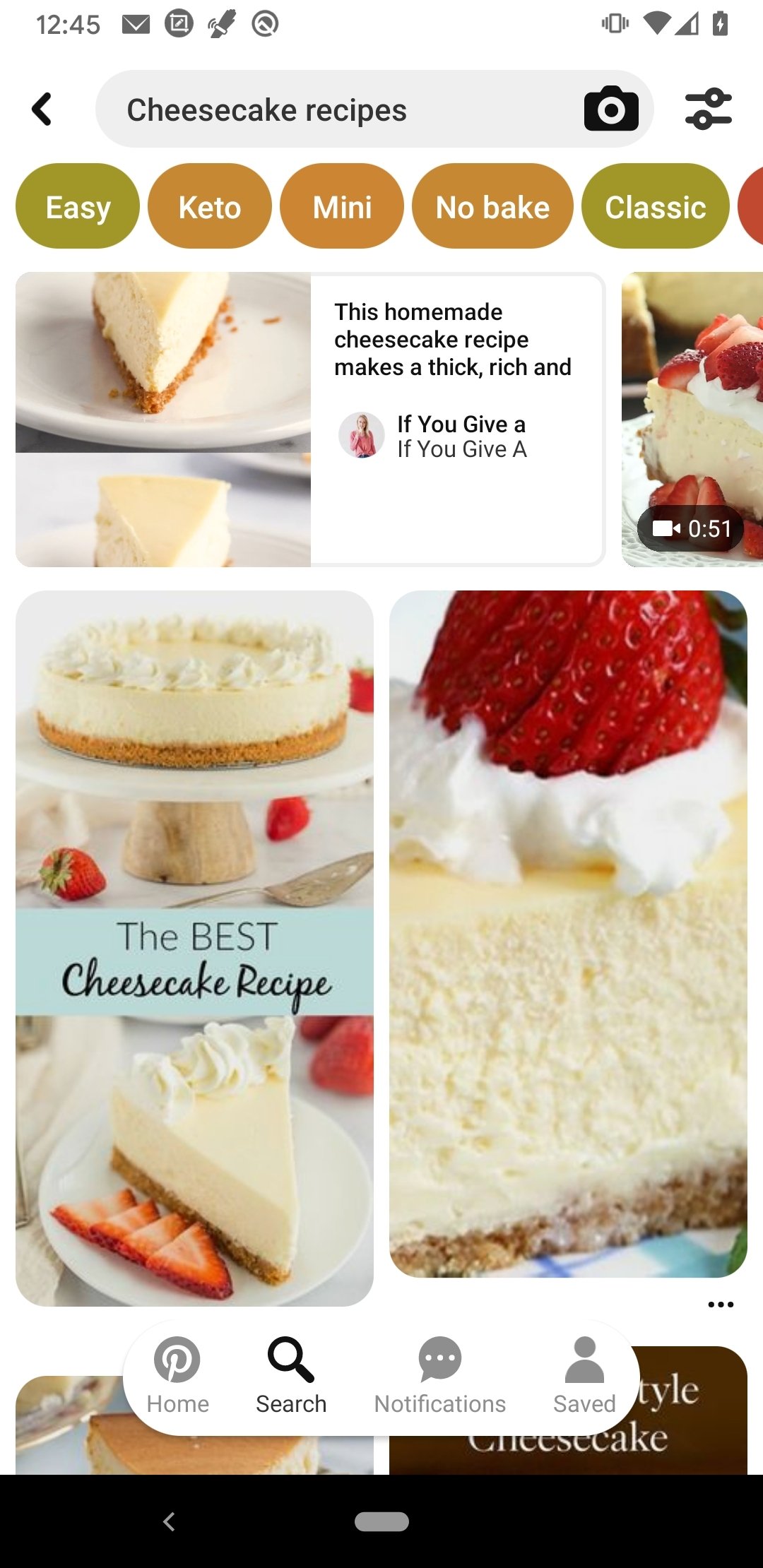
Task: Tap the Cheesecake recipes search field
Action: coord(339,109)
